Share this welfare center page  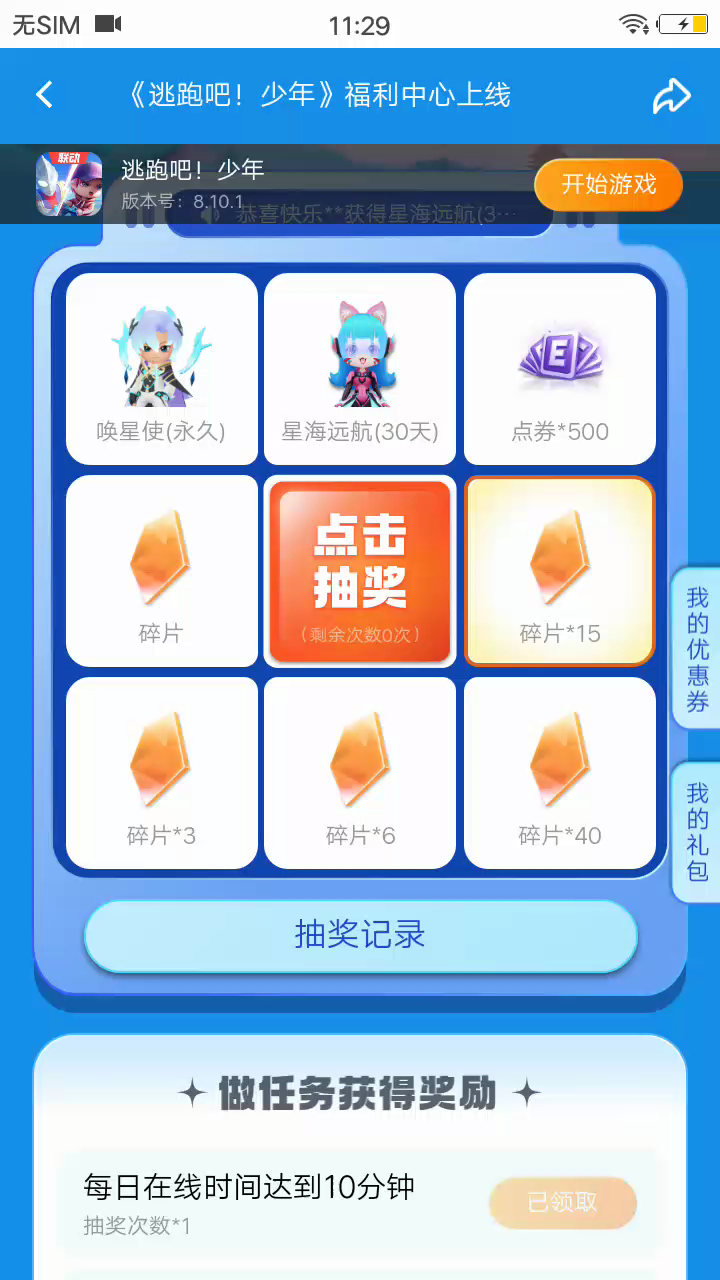[671, 95]
